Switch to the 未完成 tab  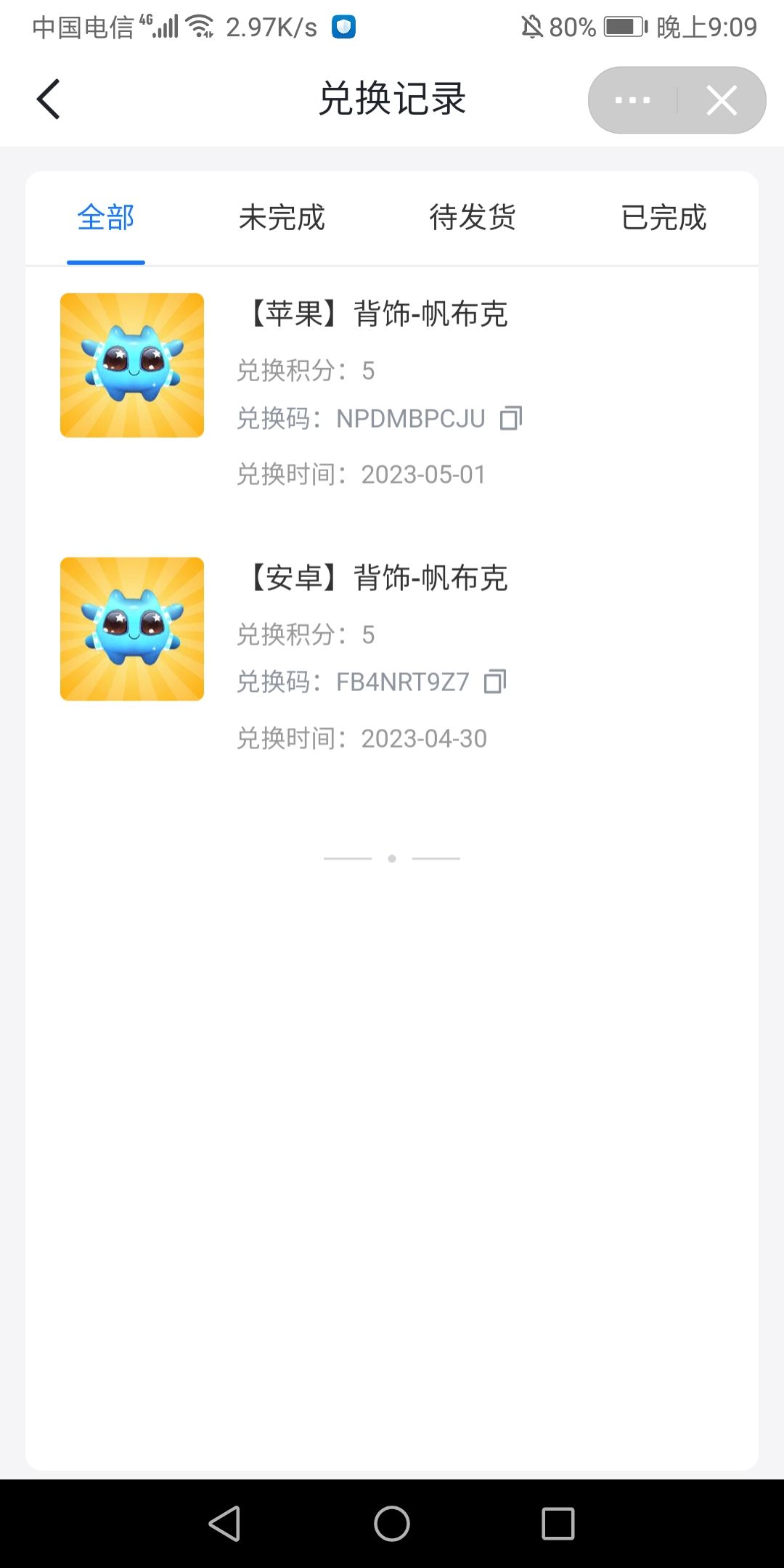(x=282, y=218)
